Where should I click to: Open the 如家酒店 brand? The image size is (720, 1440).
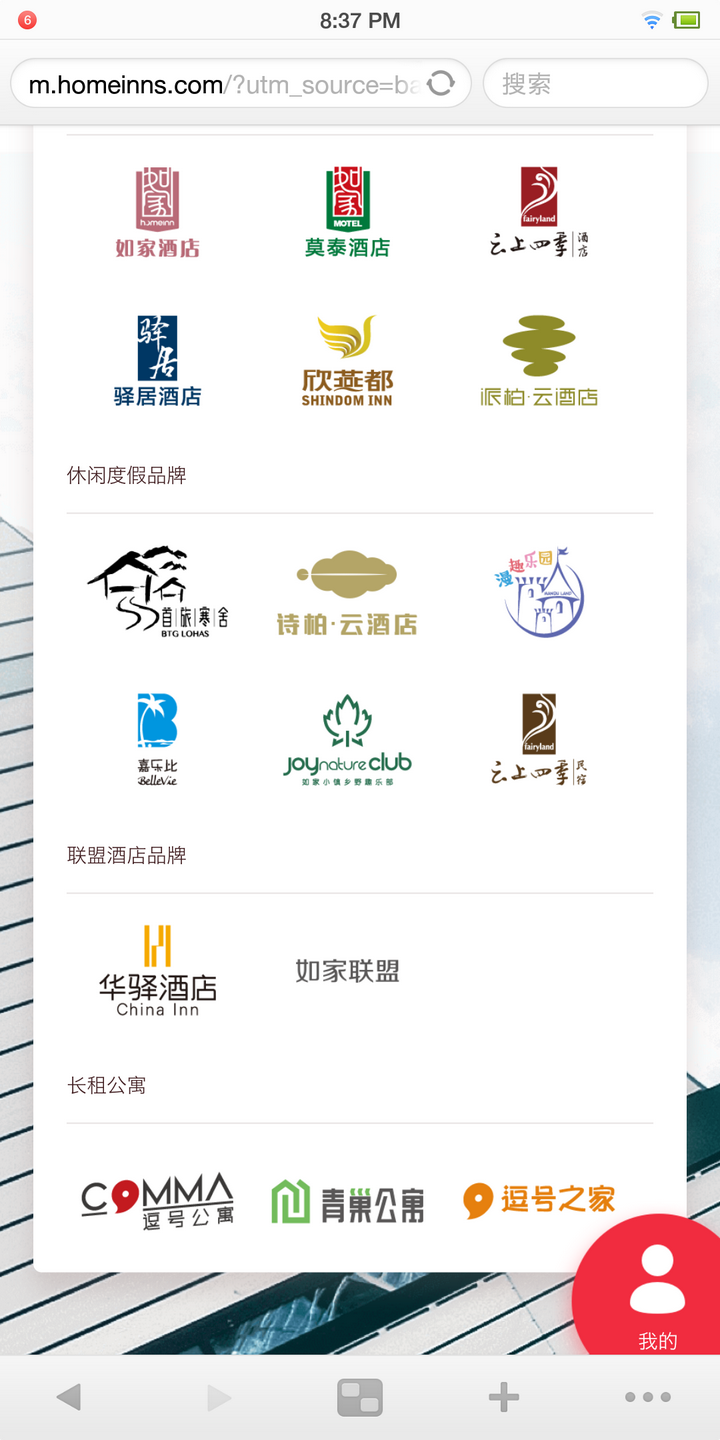pyautogui.click(x=157, y=212)
